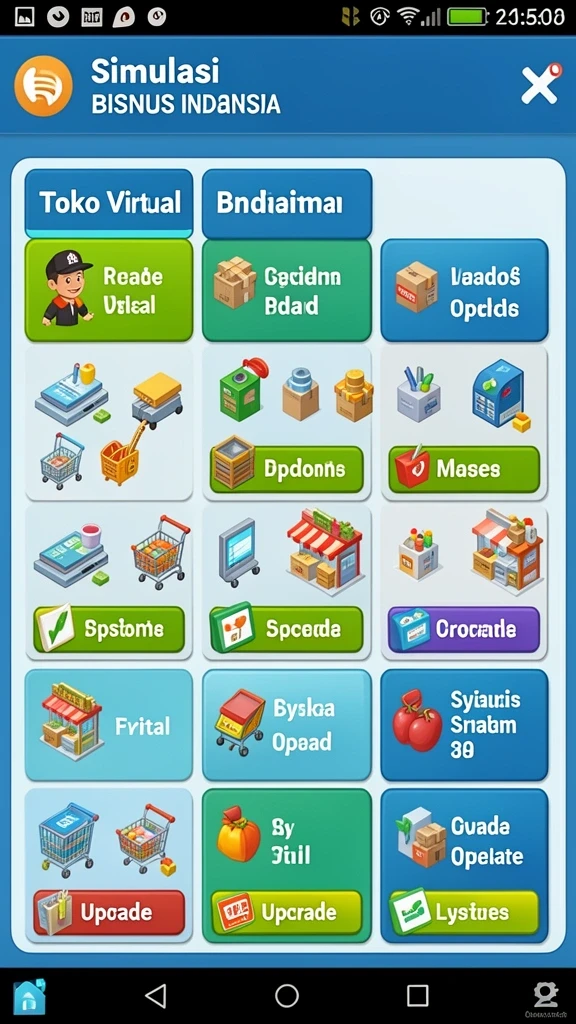Switch to the Toko Virtual tab
Viewport: 576px width, 1024px height.
tap(109, 203)
